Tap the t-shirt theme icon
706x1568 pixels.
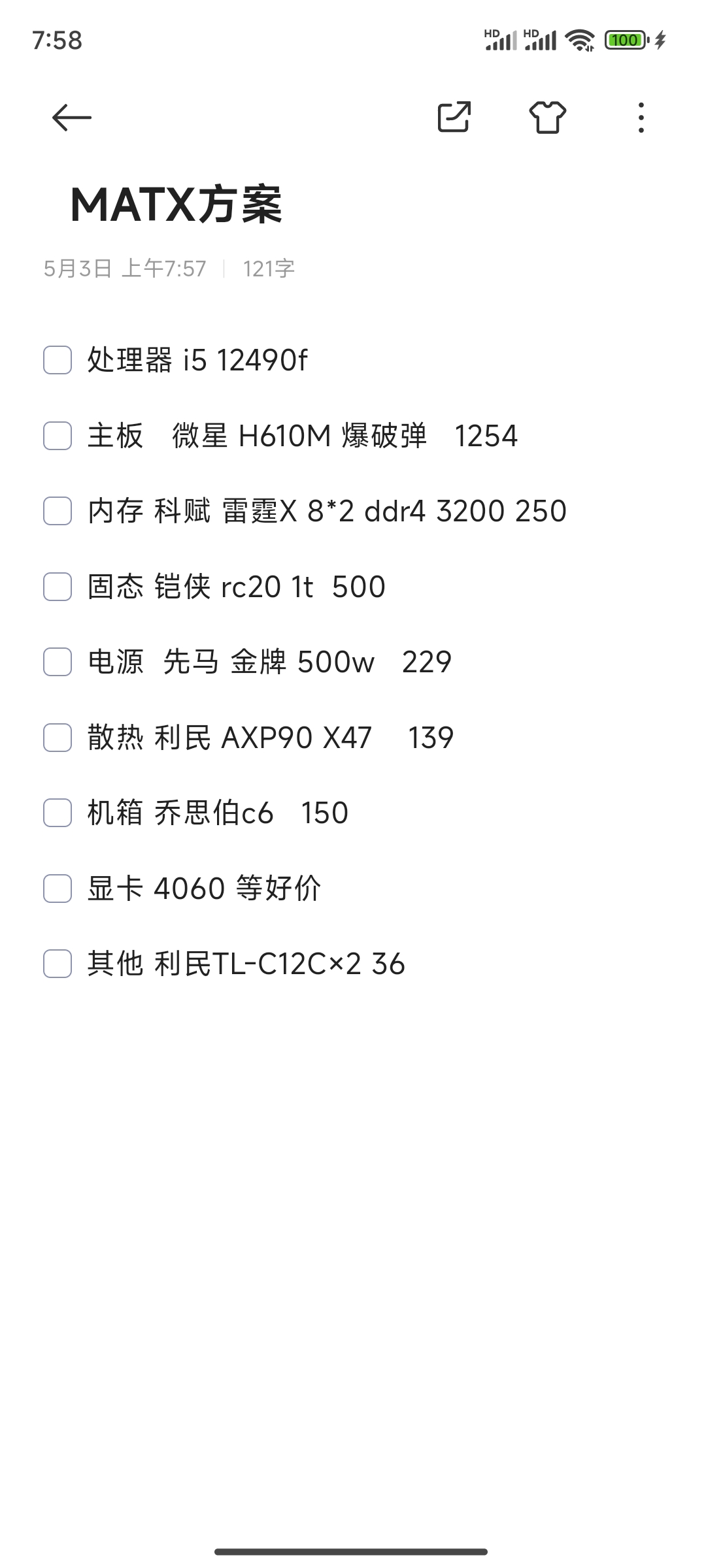click(548, 118)
